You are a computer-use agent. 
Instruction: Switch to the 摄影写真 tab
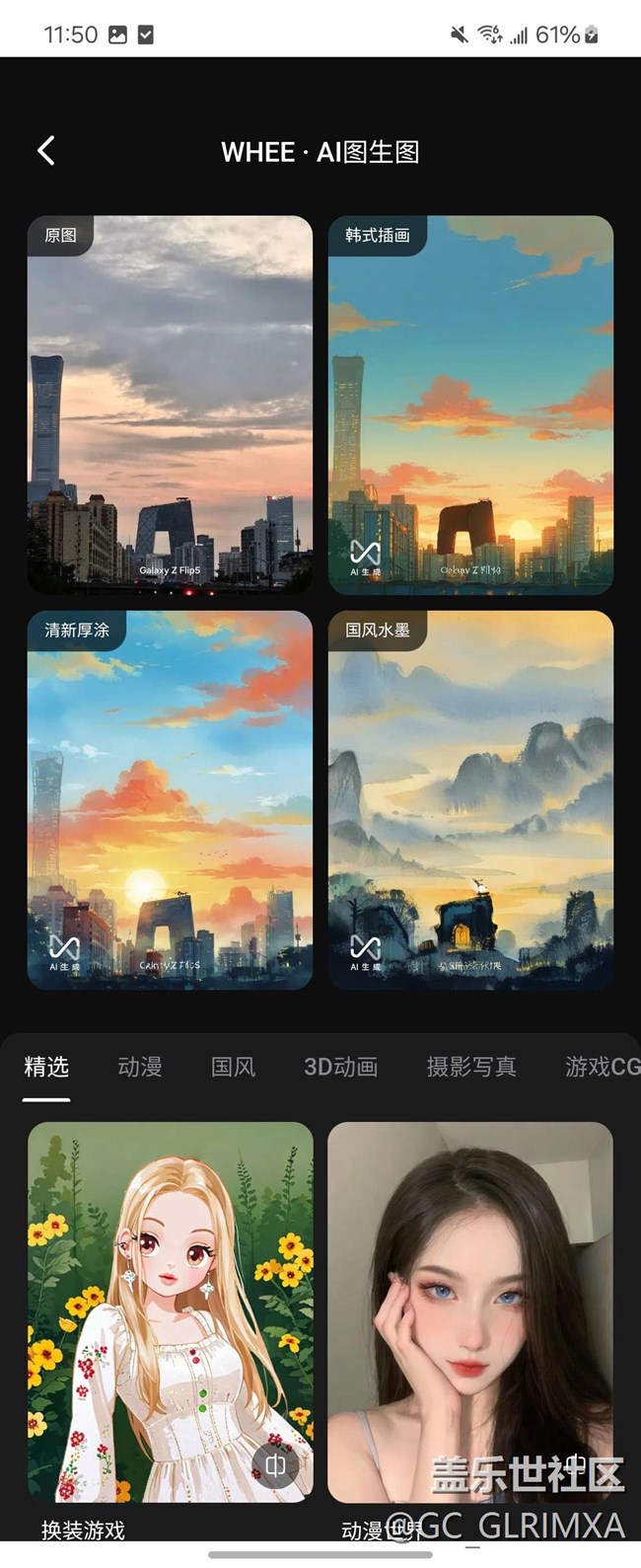(x=470, y=1067)
